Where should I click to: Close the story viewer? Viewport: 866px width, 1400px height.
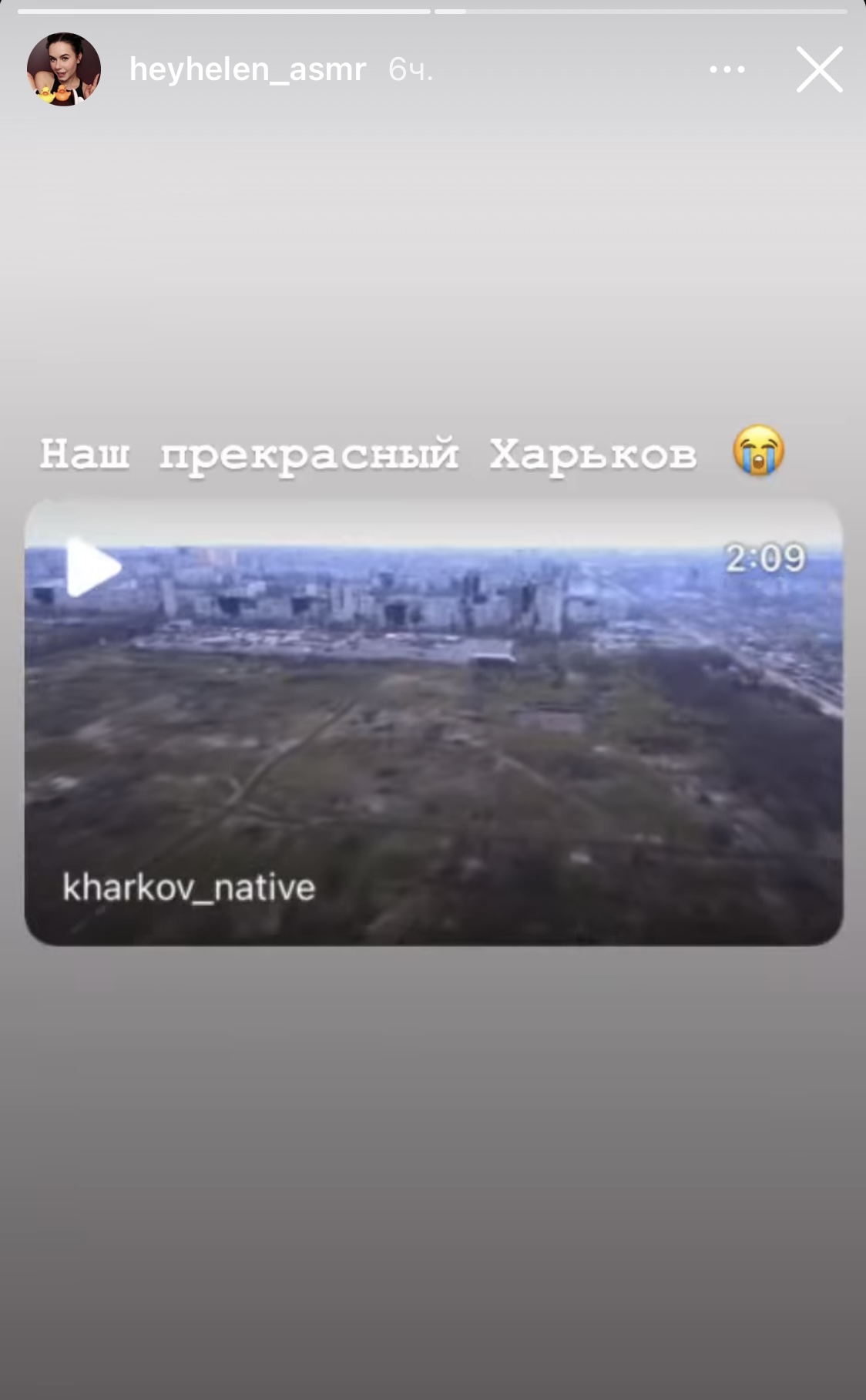[x=819, y=69]
